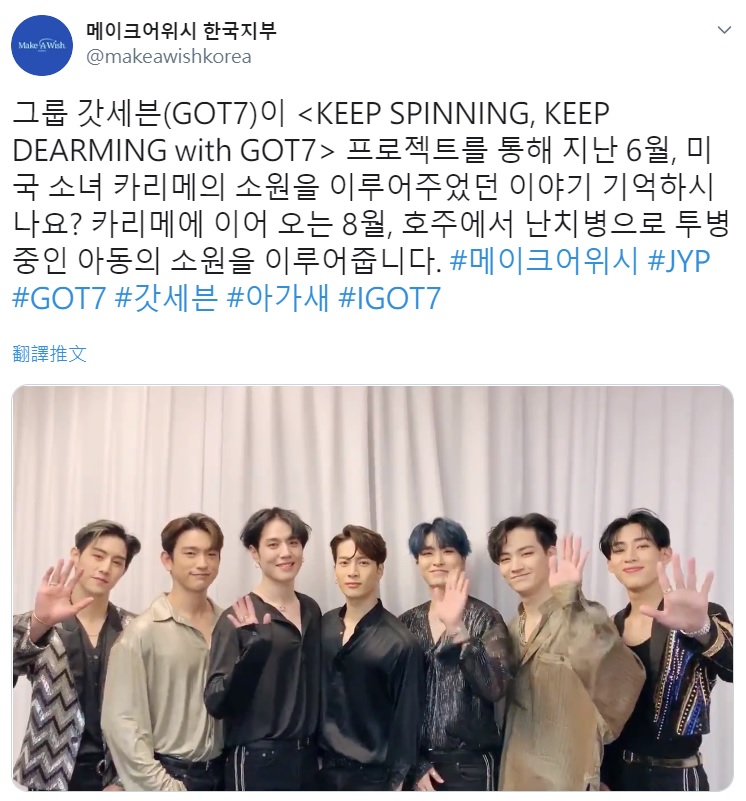The image size is (746, 801).
Task: Open the @makeawishkorea handle link
Action: tap(169, 57)
